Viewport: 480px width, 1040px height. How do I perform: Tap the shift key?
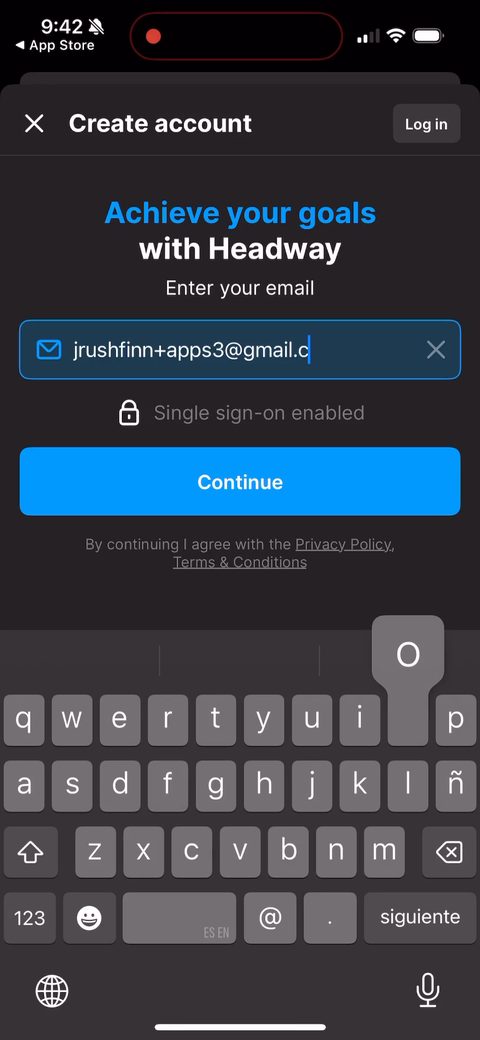tap(30, 852)
